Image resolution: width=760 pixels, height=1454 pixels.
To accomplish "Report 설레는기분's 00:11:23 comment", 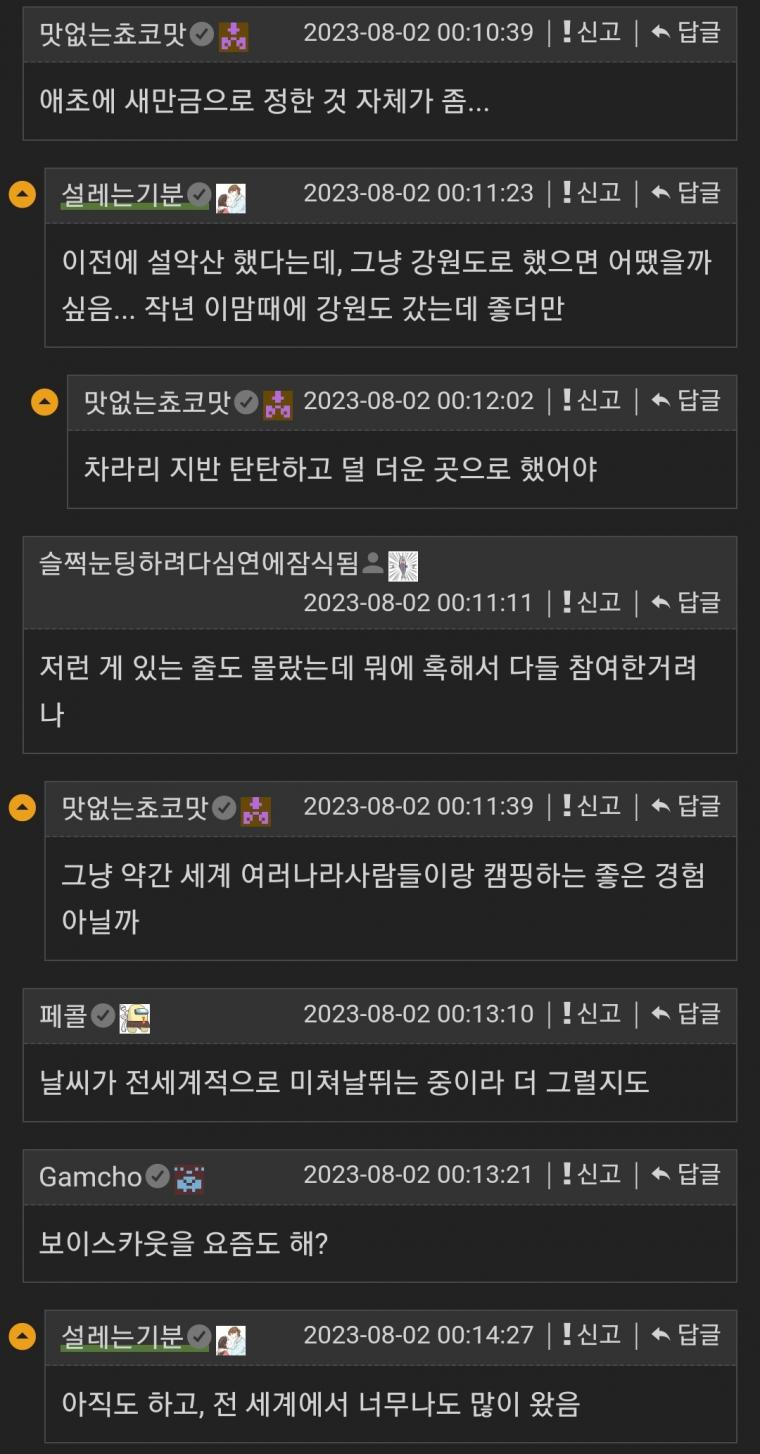I will click(x=591, y=192).
